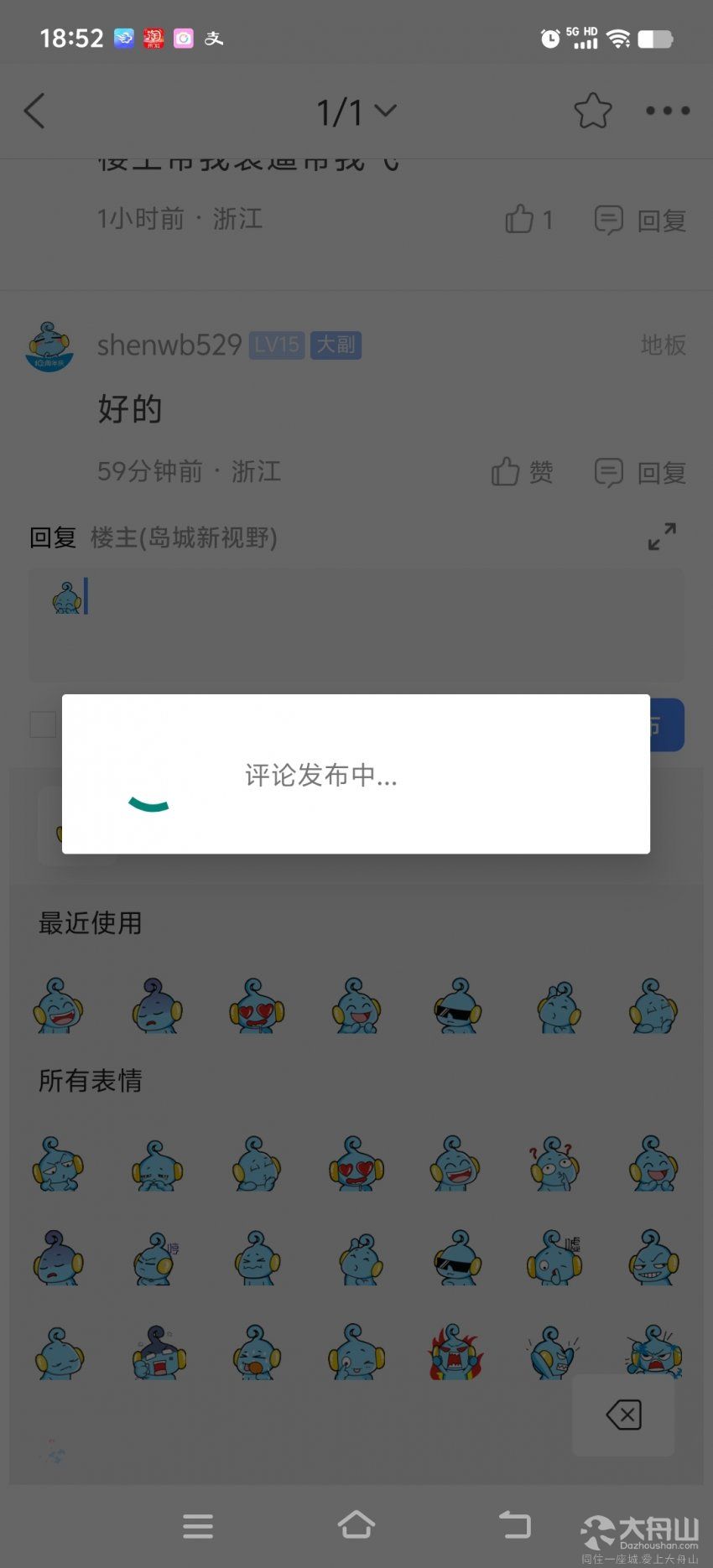Like the comment posted 1小时前
The height and width of the screenshot is (1568, 713).
(x=528, y=220)
